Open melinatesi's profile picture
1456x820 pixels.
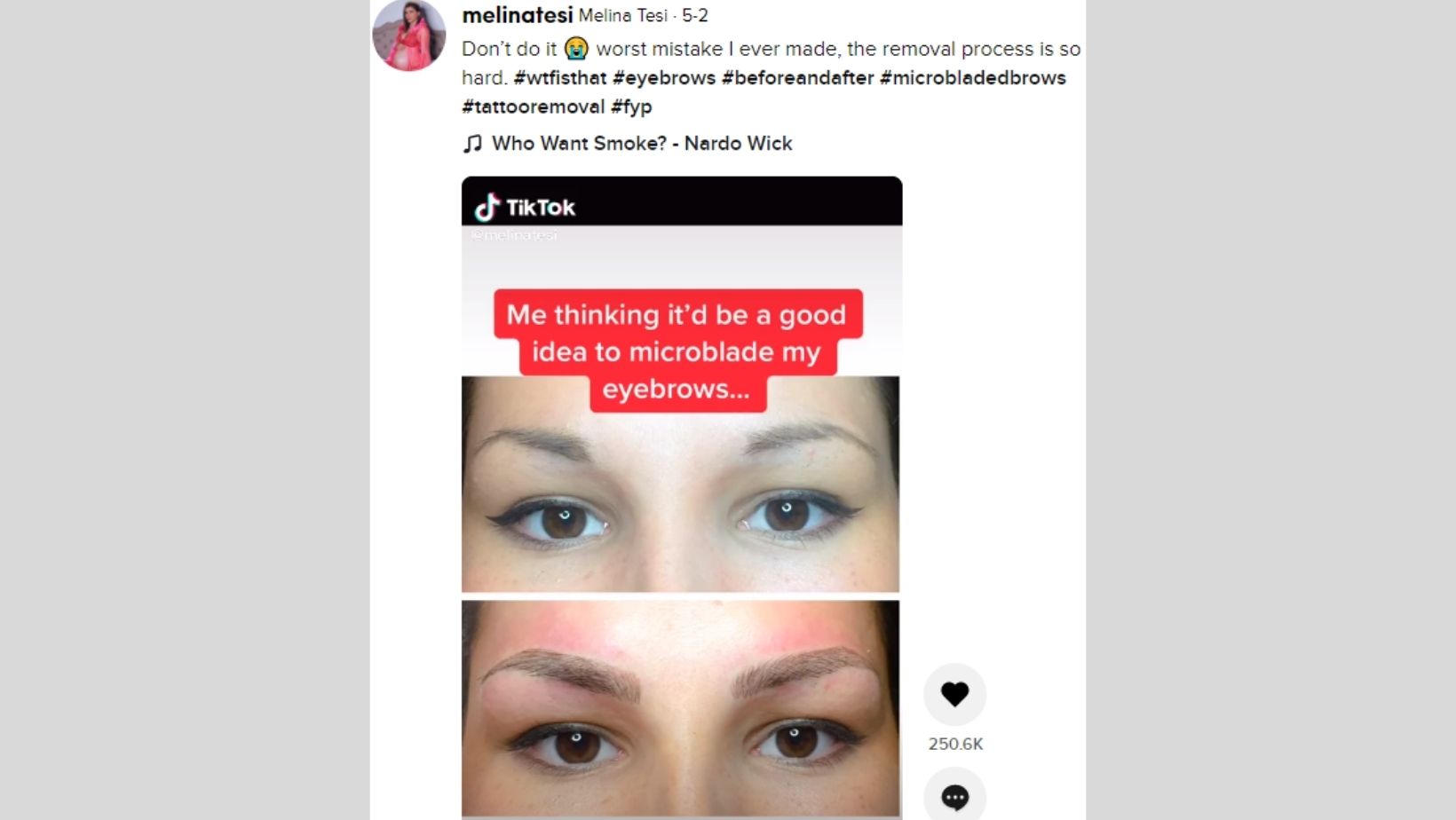tap(408, 34)
